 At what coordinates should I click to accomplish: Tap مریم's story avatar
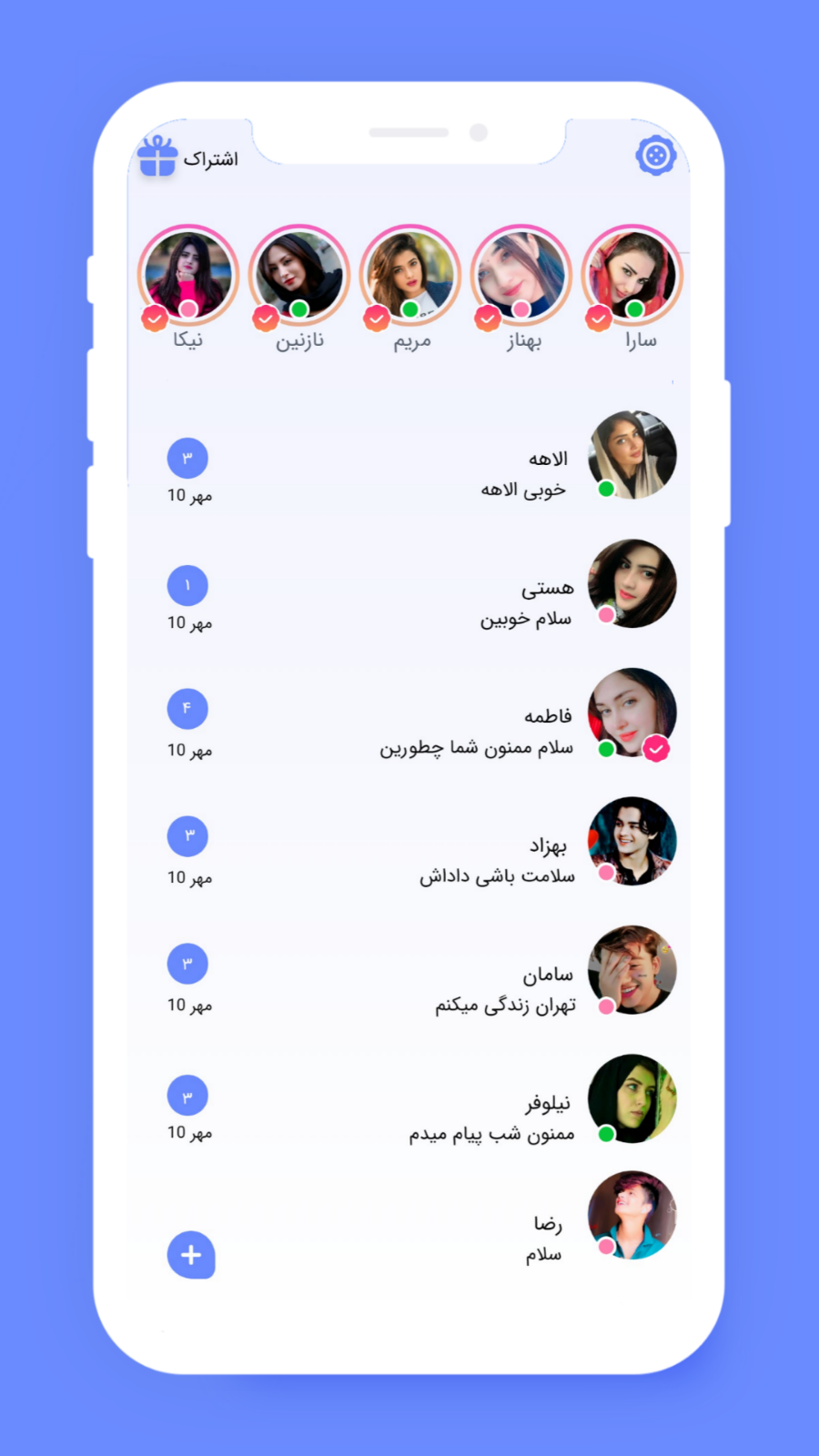[409, 274]
